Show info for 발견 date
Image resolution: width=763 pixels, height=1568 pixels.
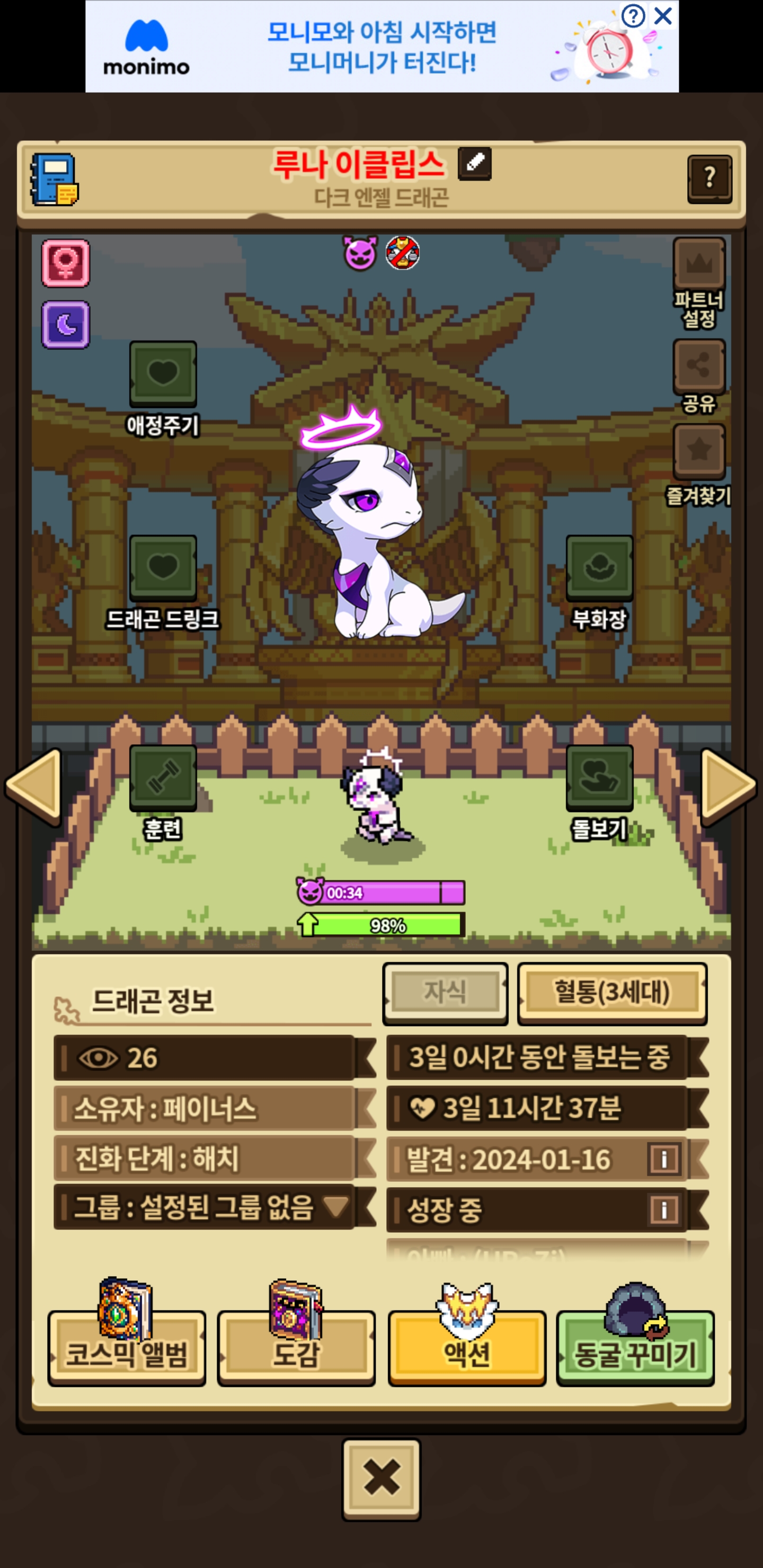pyautogui.click(x=664, y=1159)
